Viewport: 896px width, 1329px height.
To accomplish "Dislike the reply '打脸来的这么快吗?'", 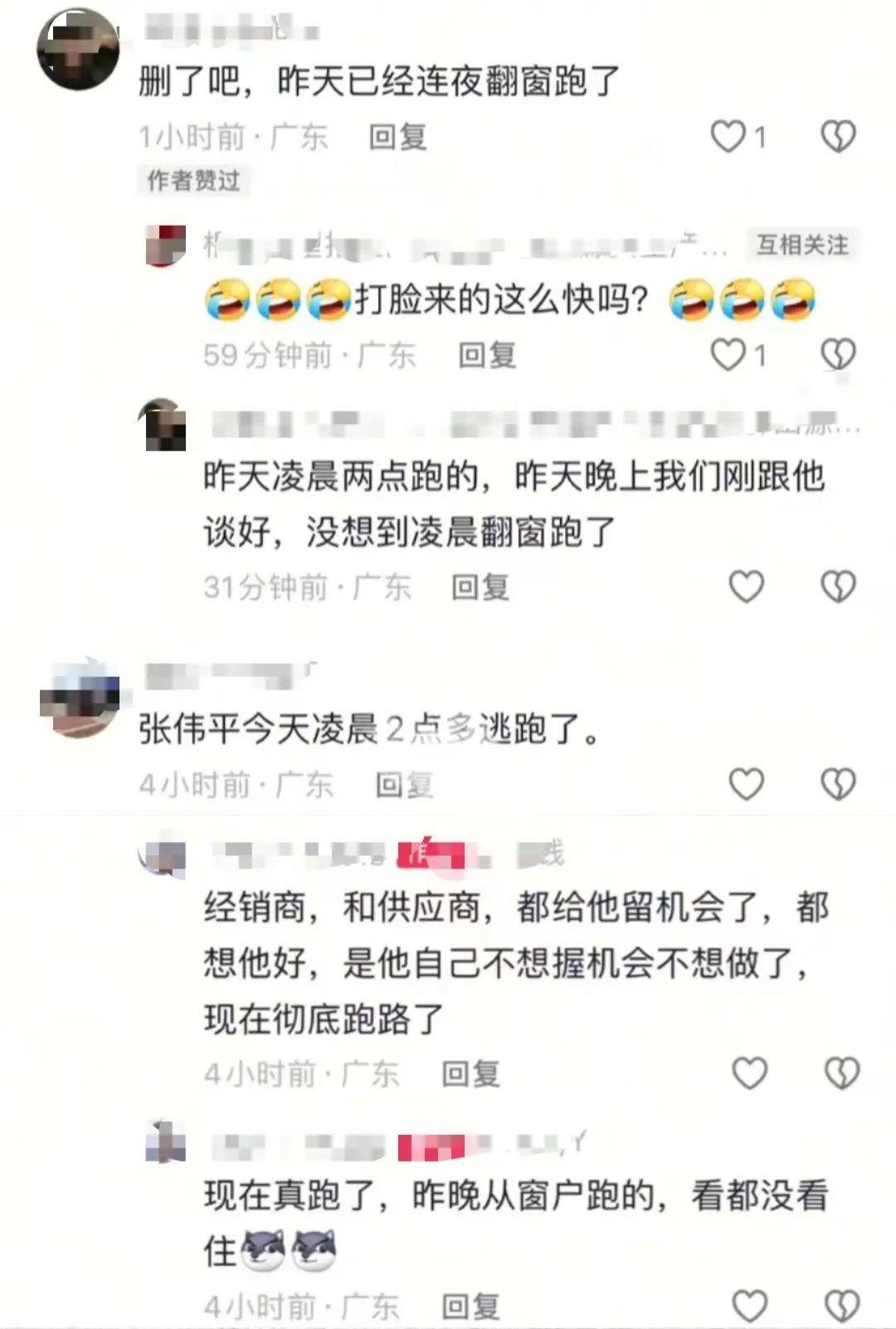I will [x=838, y=356].
